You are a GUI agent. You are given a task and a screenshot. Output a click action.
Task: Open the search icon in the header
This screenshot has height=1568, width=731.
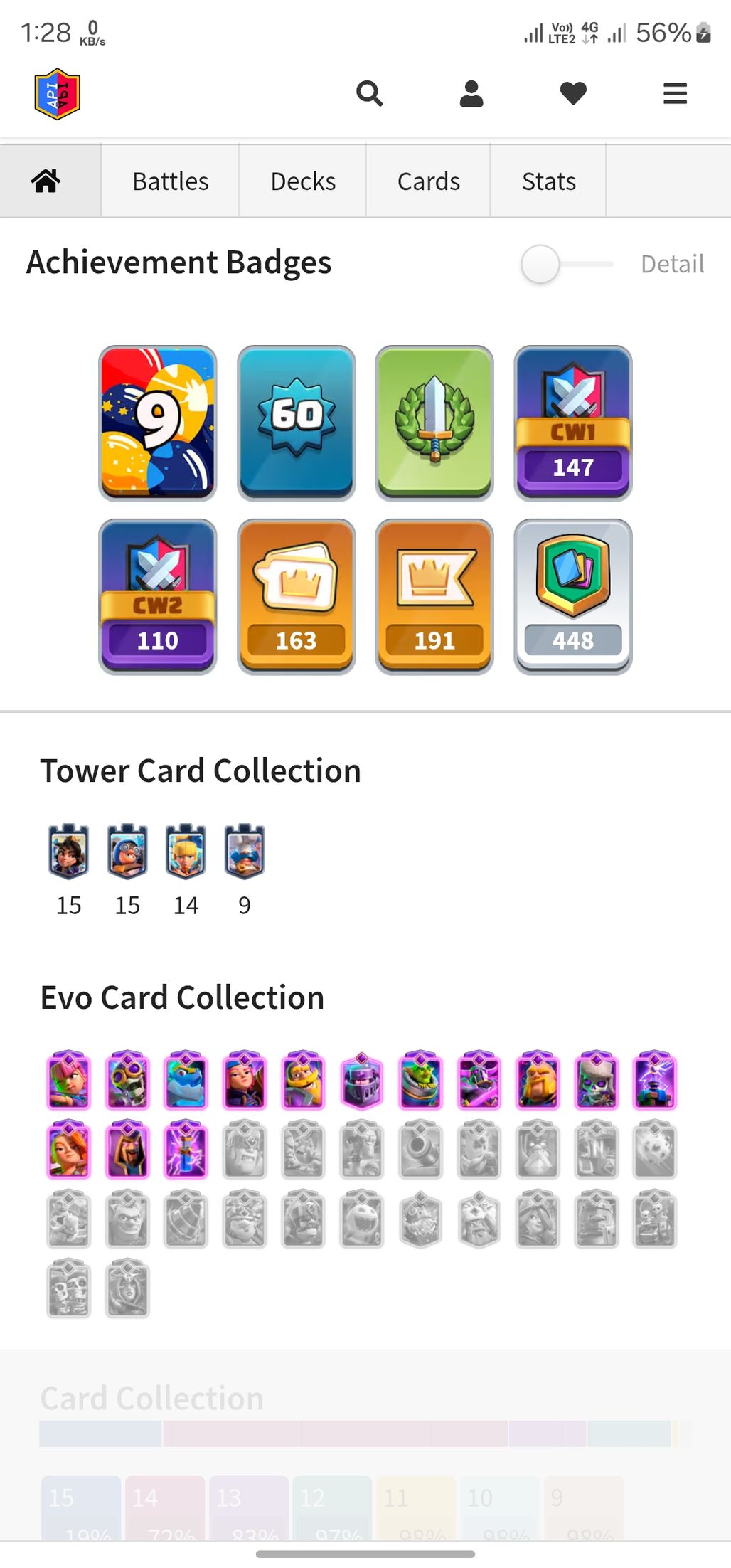point(369,93)
